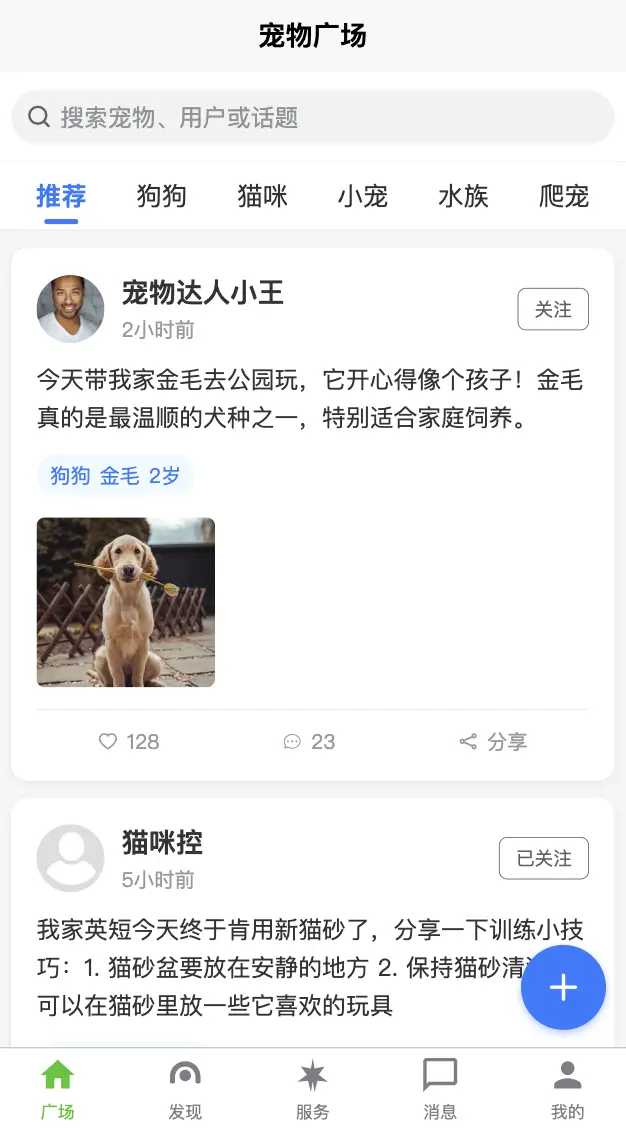Switch to the 狗狗 category tab
Image resolution: width=626 pixels, height=1130 pixels.
pyautogui.click(x=162, y=196)
